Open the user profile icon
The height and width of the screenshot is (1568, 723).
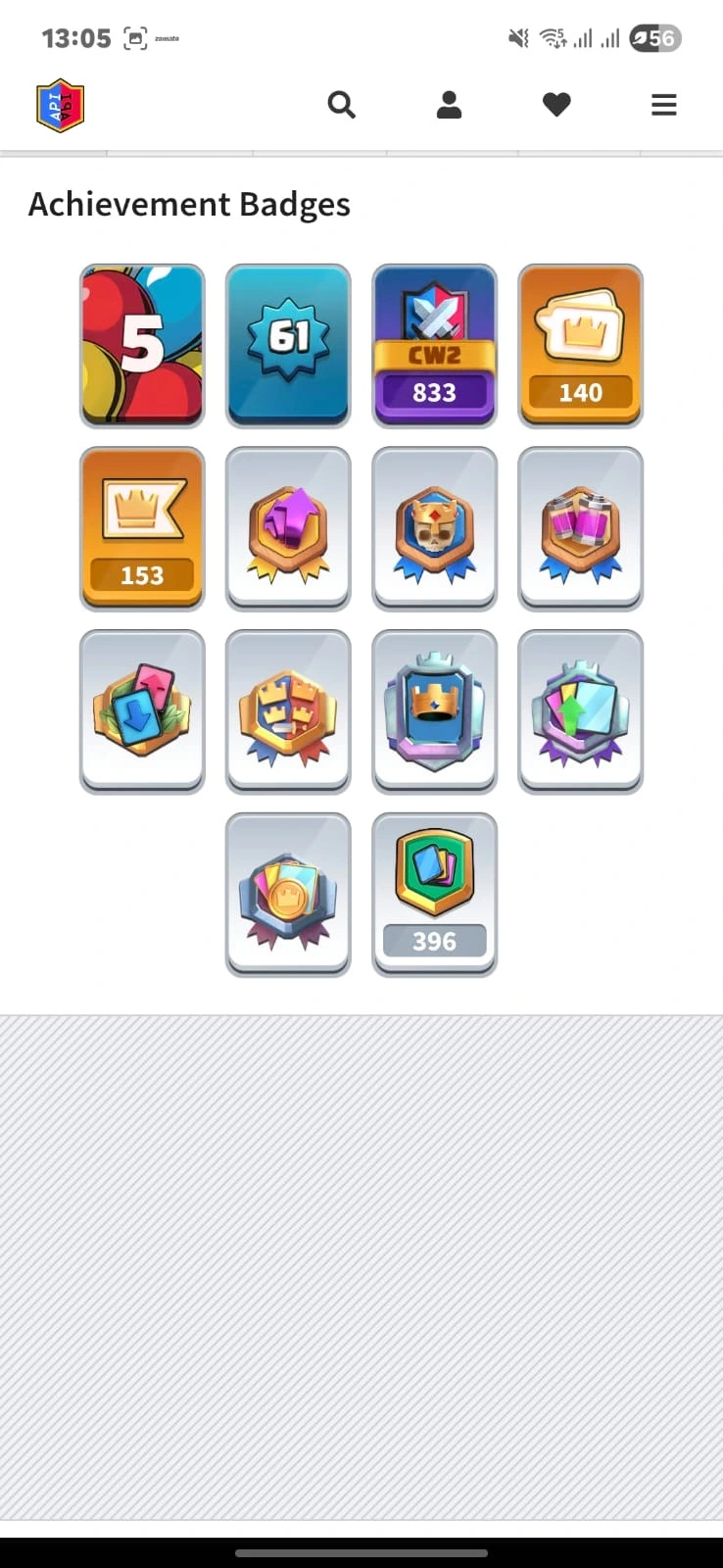[449, 104]
